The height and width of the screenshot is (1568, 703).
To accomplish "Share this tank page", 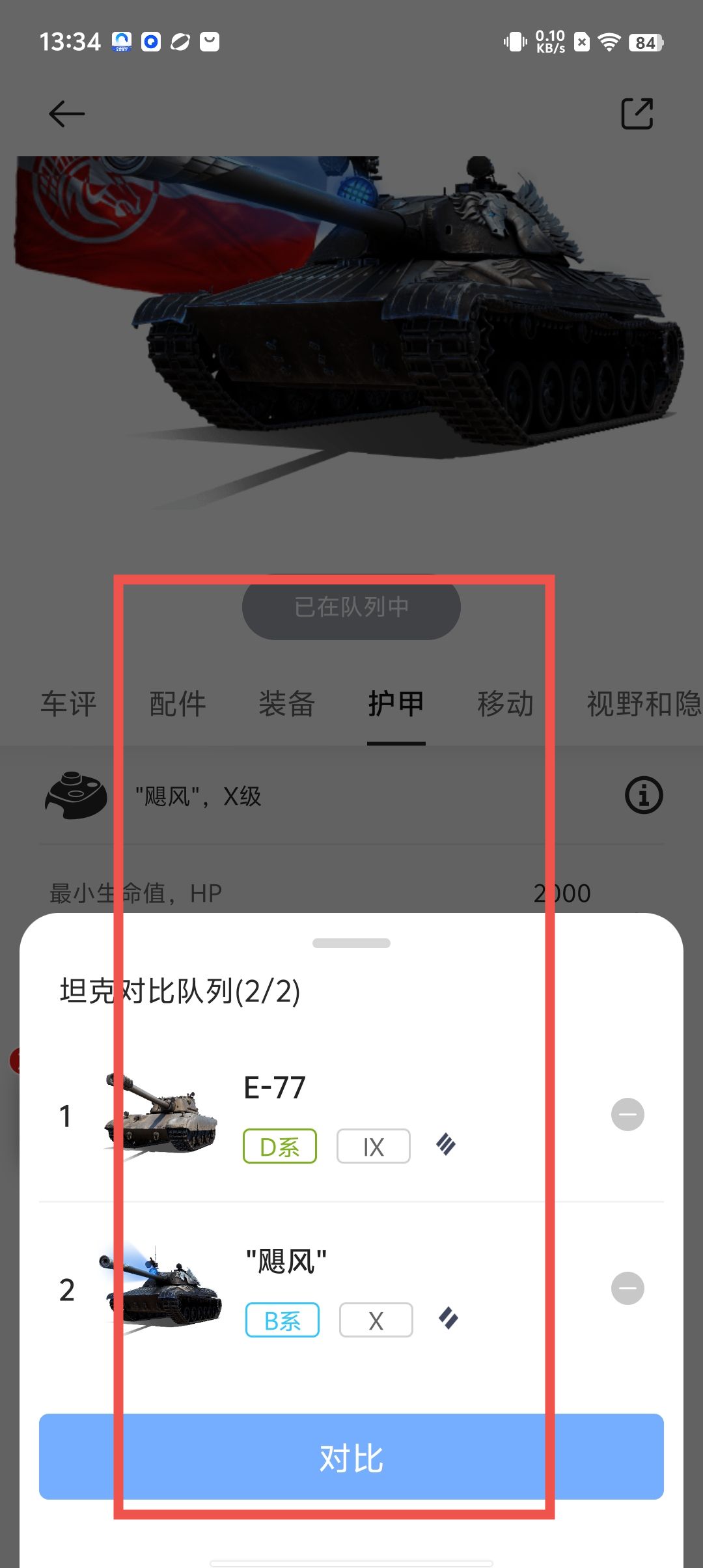I will coord(637,114).
